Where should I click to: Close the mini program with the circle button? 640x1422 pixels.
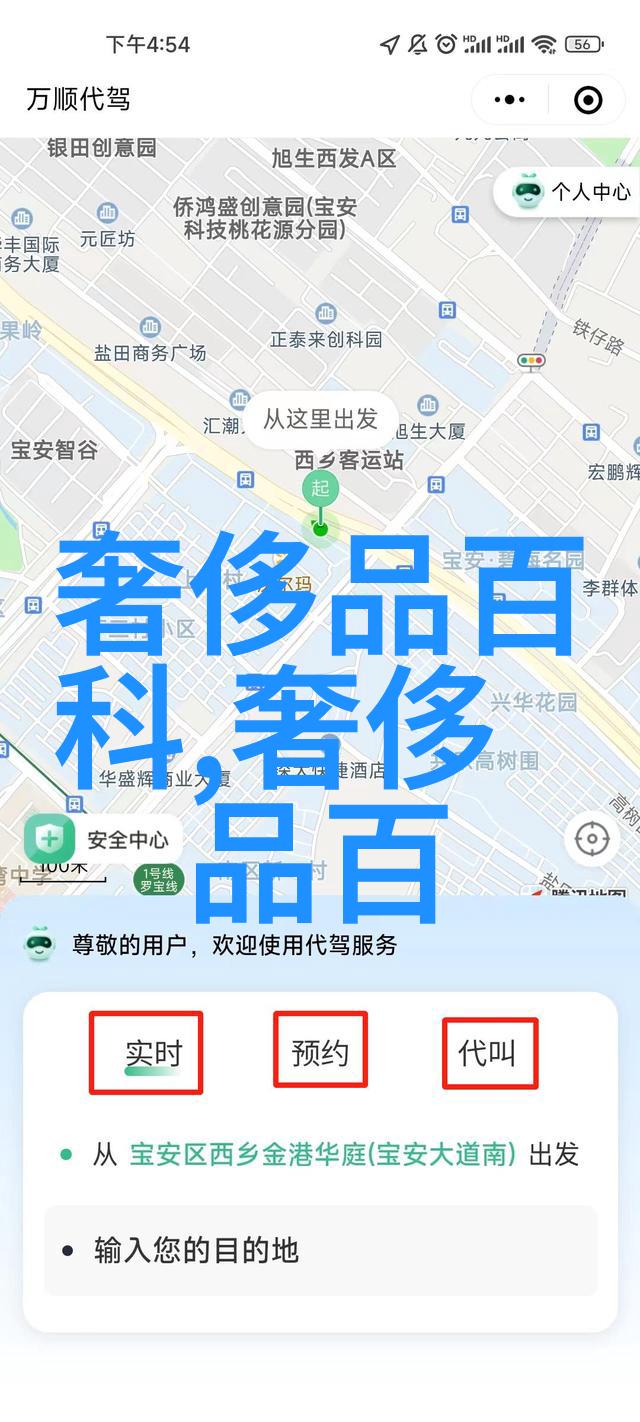(588, 99)
